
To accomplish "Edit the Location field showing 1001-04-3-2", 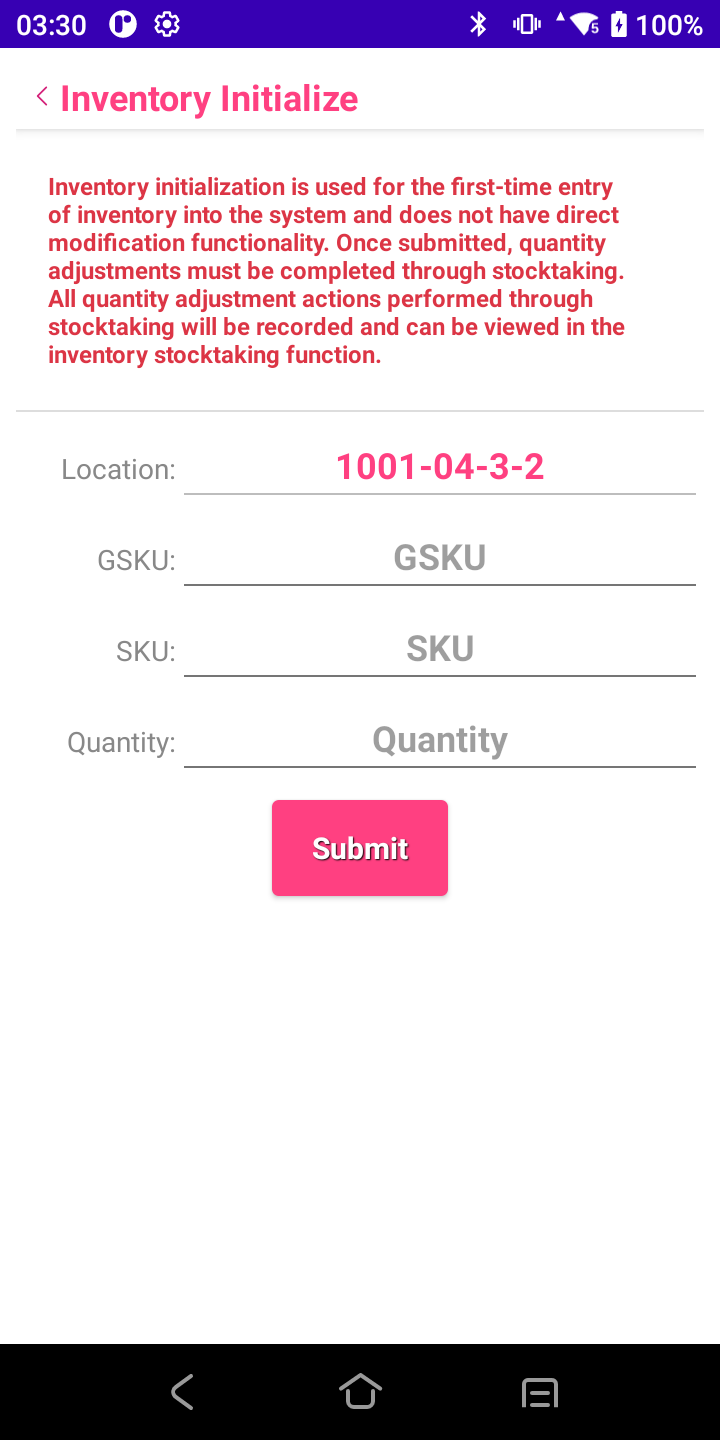I will [x=439, y=467].
